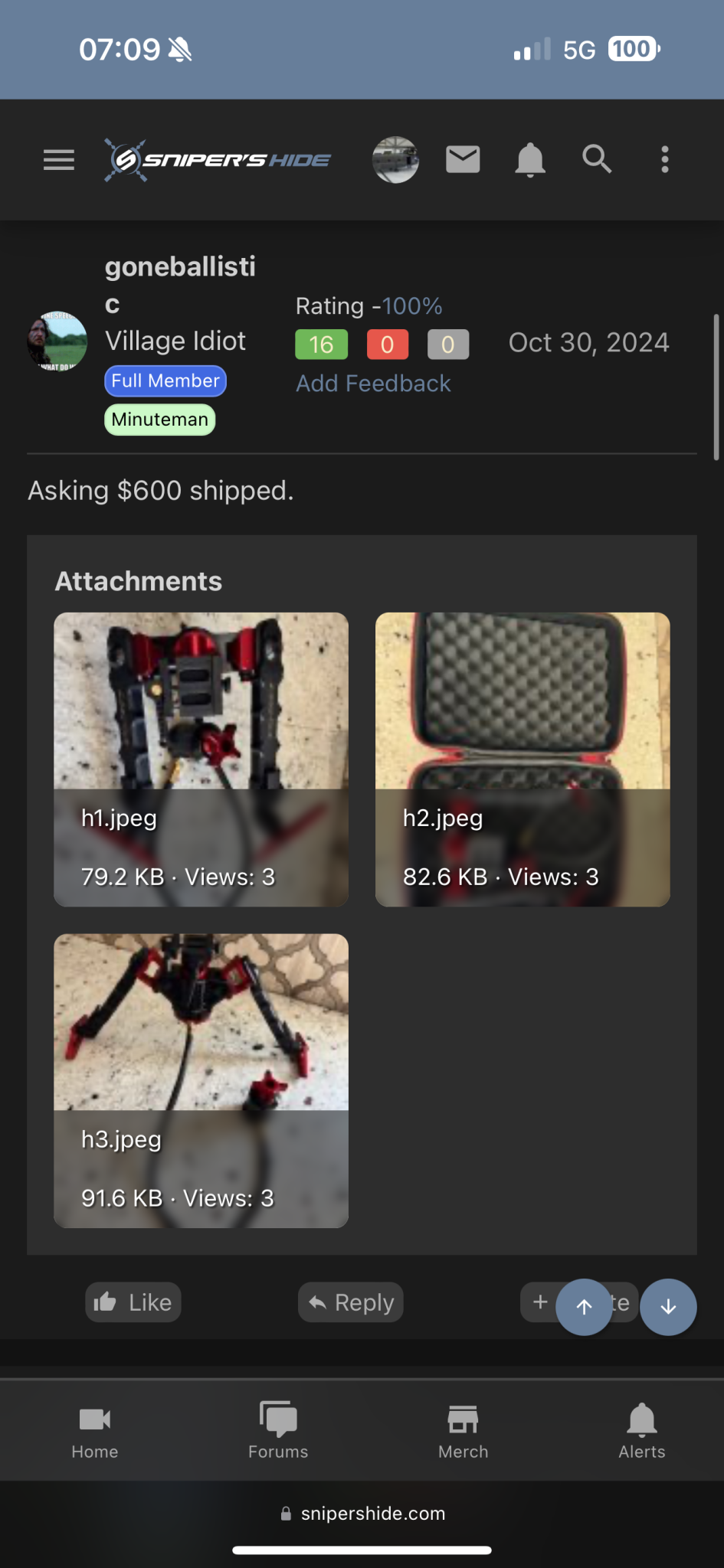This screenshot has width=724, height=1568.
Task: Switch to the Alerts tab
Action: point(642,1432)
